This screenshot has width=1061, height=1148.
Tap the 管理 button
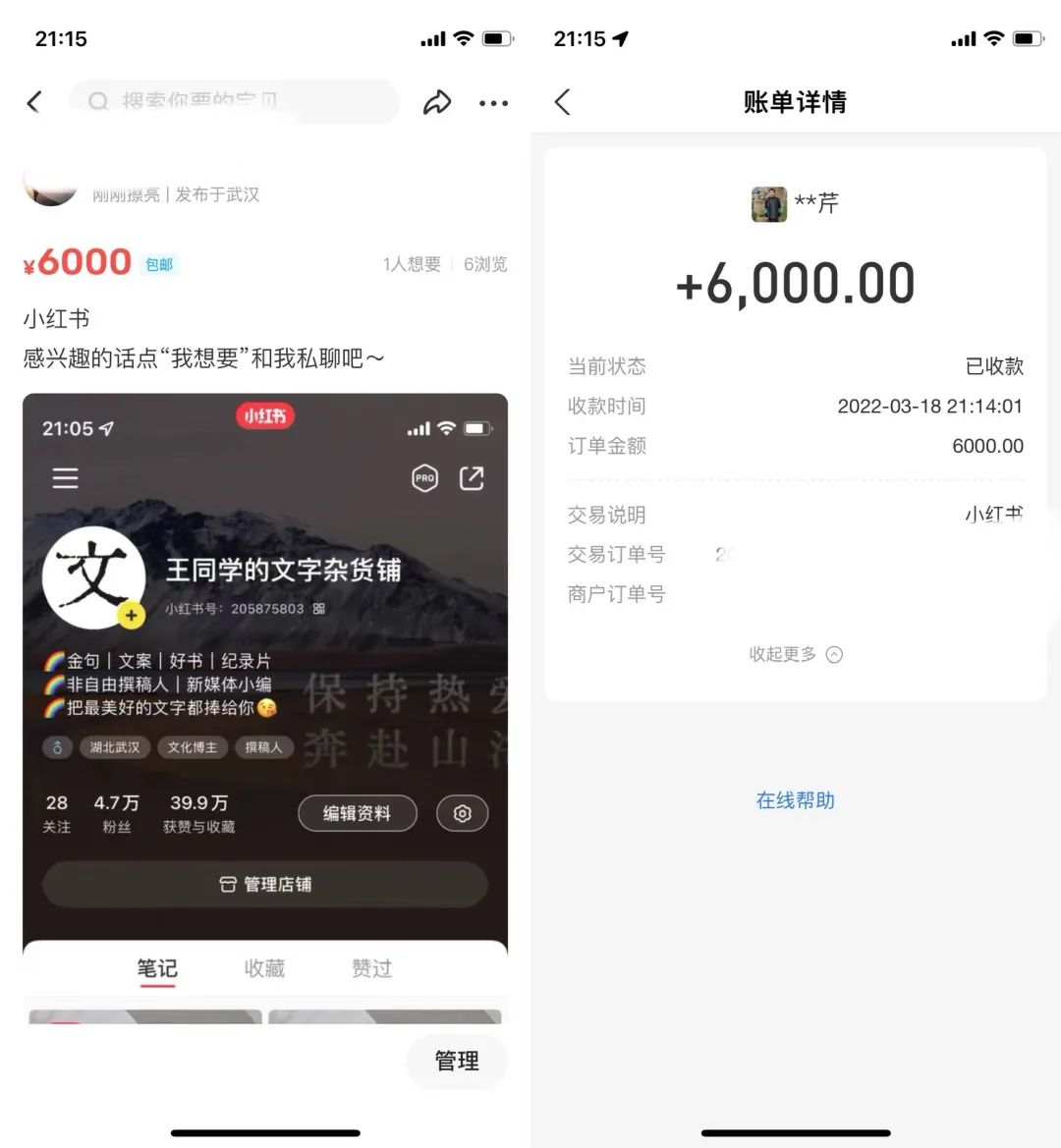457,1061
